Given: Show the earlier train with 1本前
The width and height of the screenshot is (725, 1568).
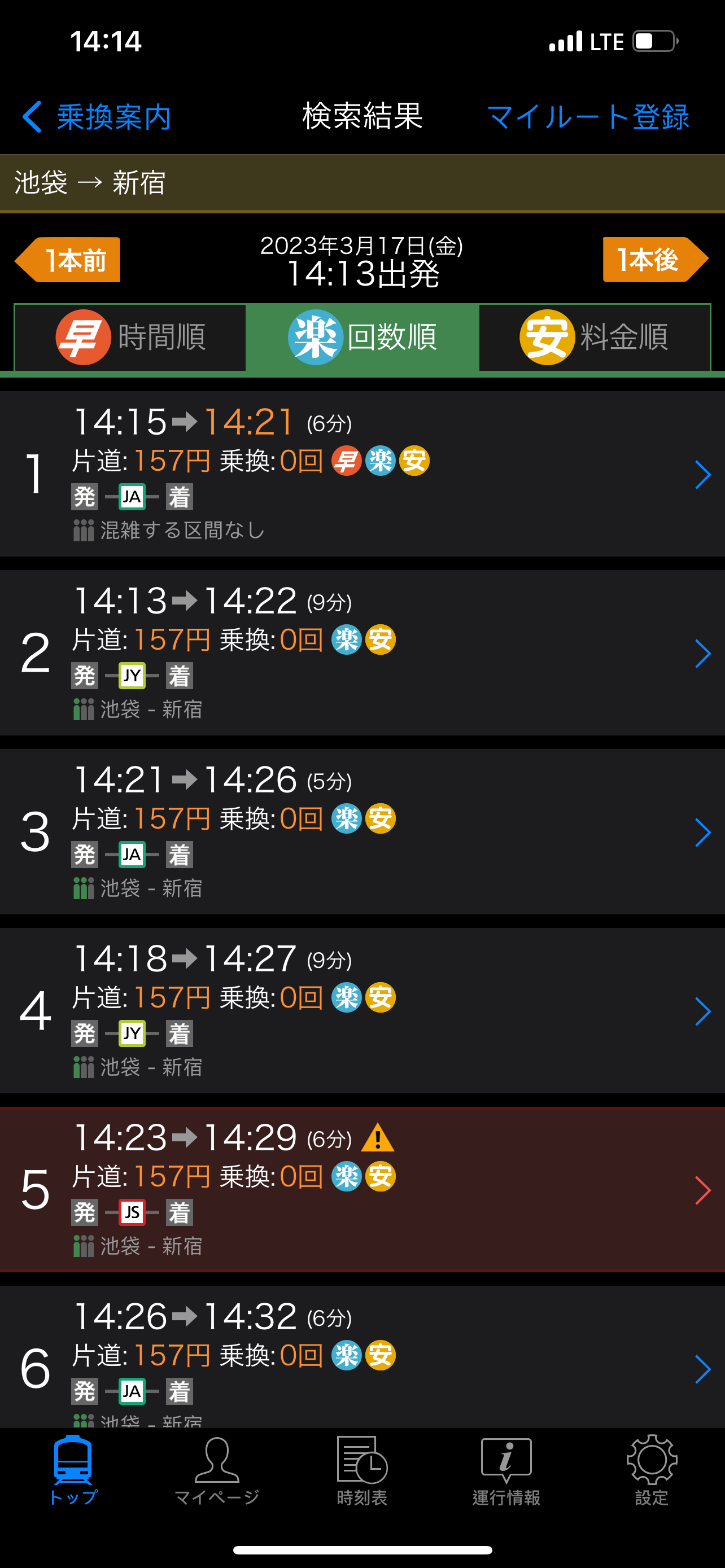Looking at the screenshot, I should pos(68,260).
